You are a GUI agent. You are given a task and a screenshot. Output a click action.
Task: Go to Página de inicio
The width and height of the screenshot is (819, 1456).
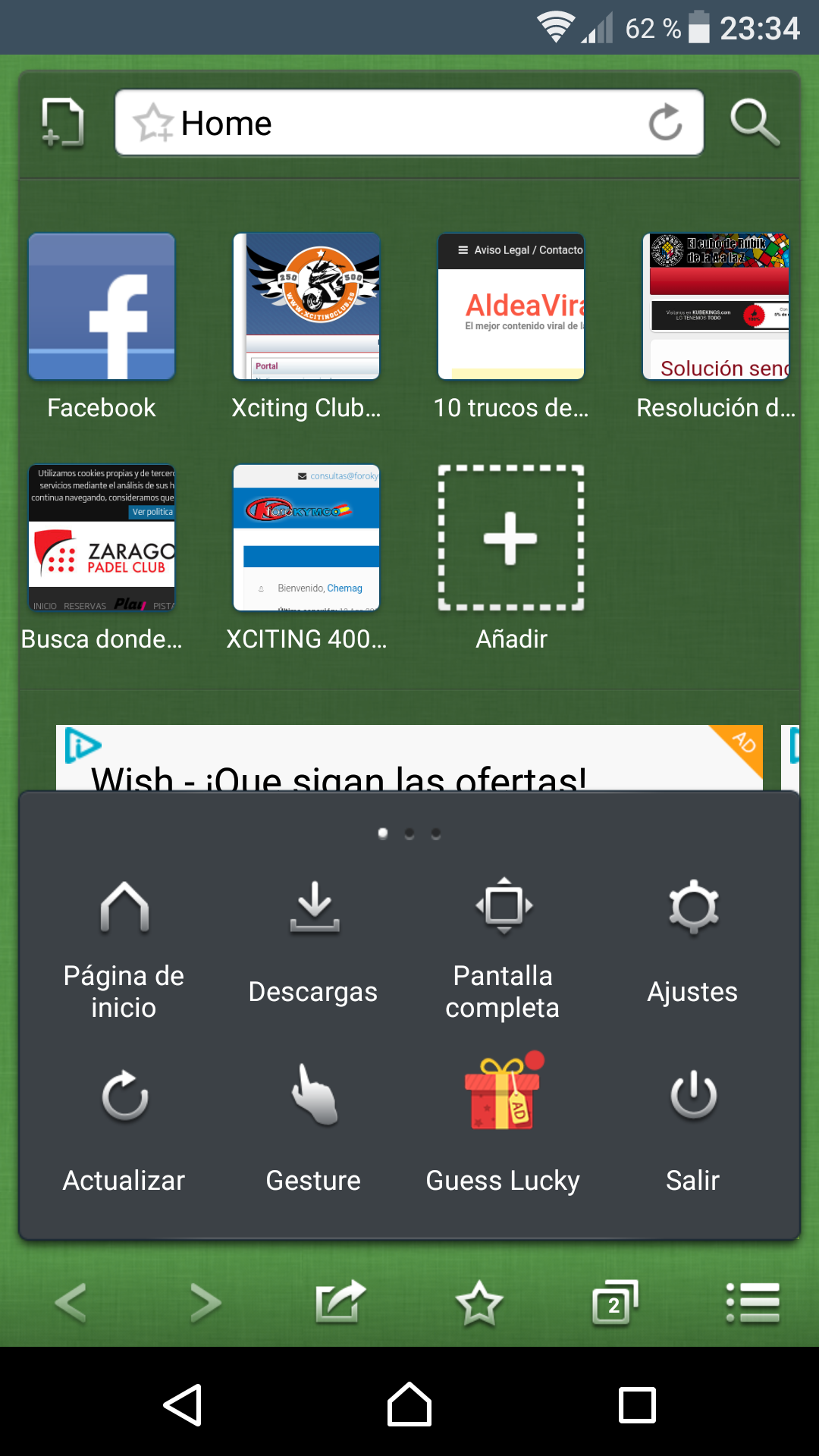tap(124, 948)
